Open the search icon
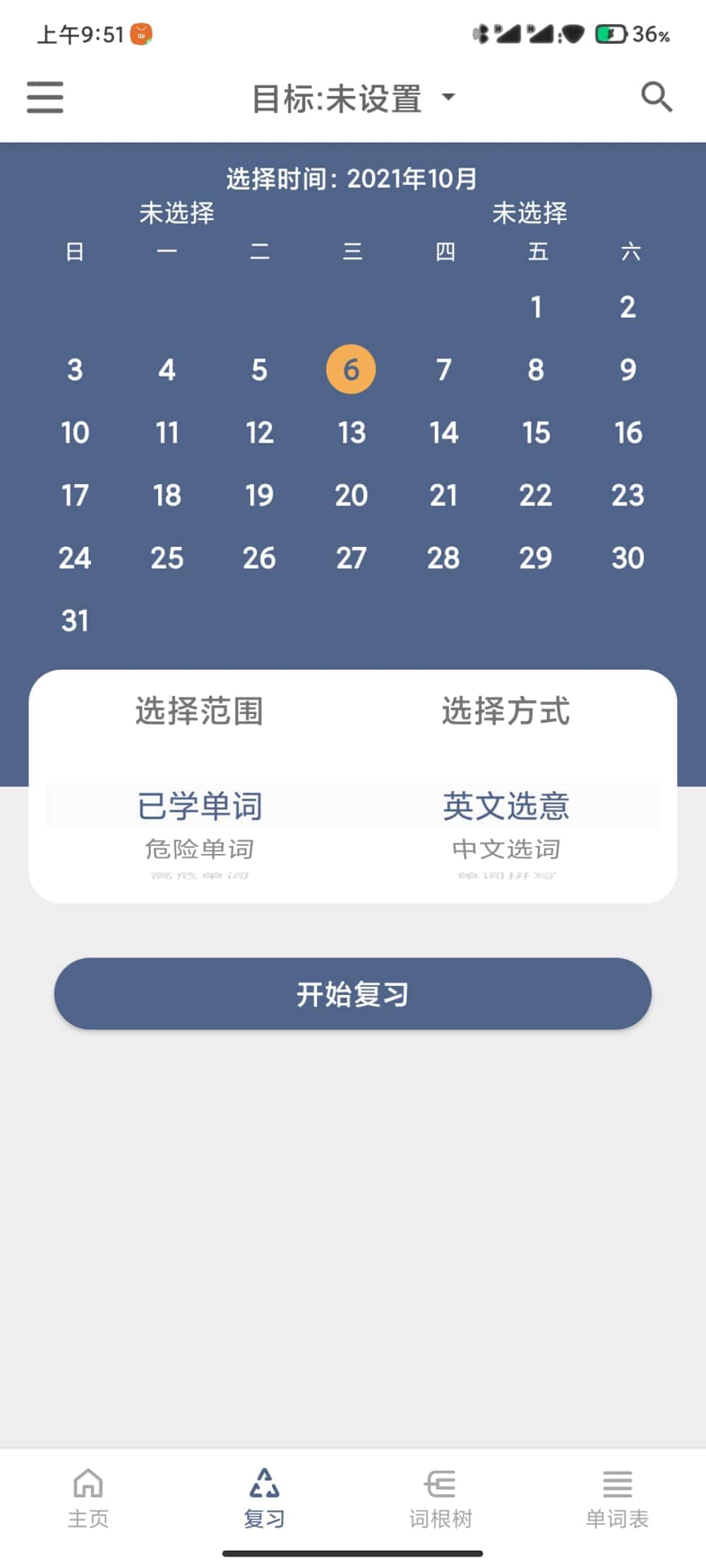The height and width of the screenshot is (1568, 706). click(656, 97)
